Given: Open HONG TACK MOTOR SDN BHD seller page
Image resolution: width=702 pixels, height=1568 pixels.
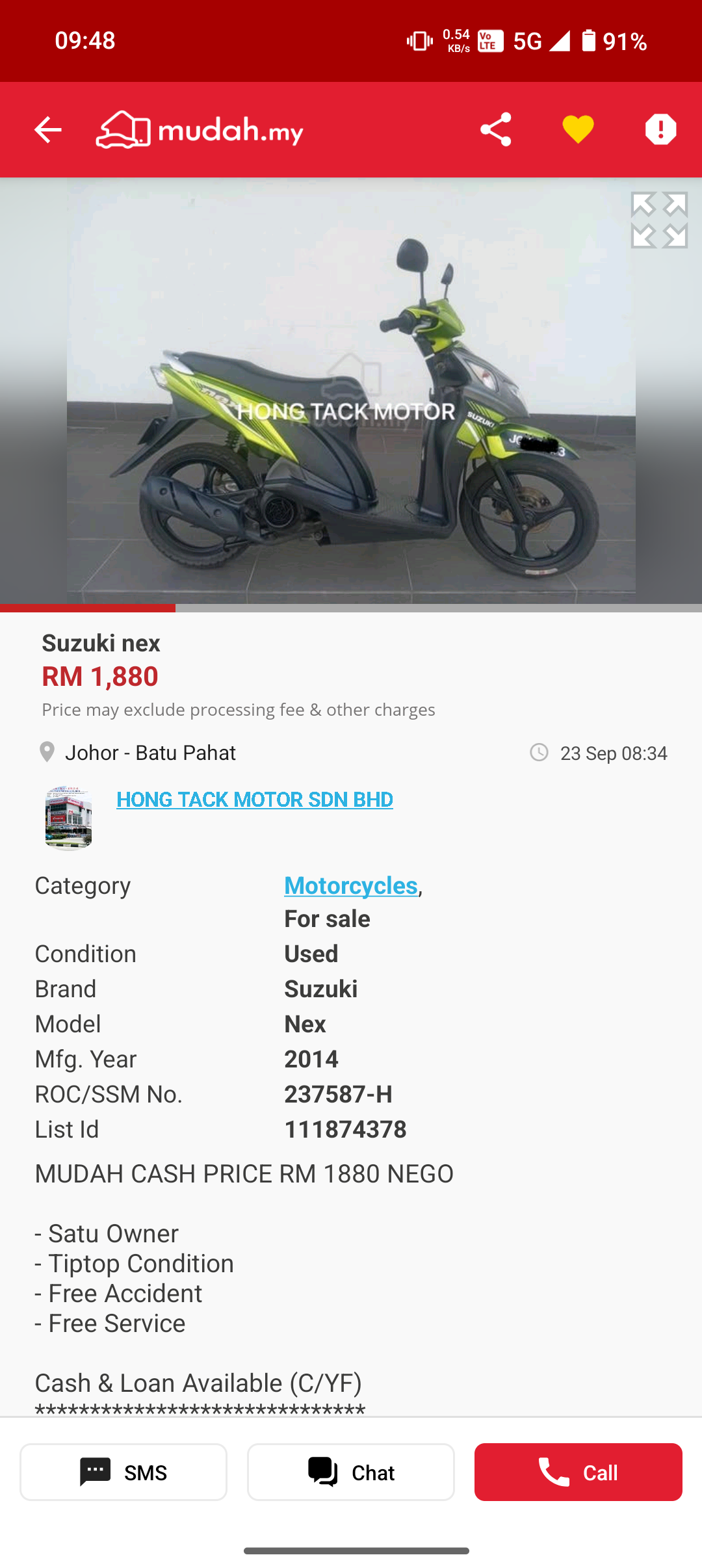Looking at the screenshot, I should coord(255,800).
